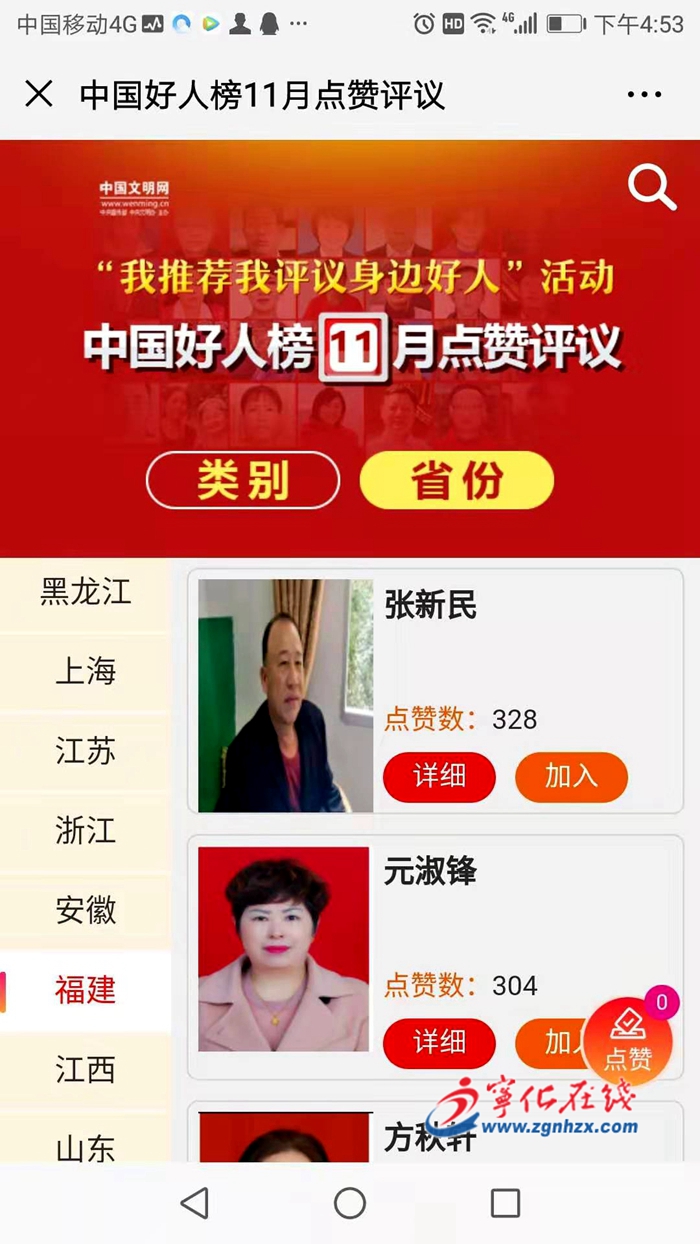Tap 加入 for 元淑锋

545,1043
